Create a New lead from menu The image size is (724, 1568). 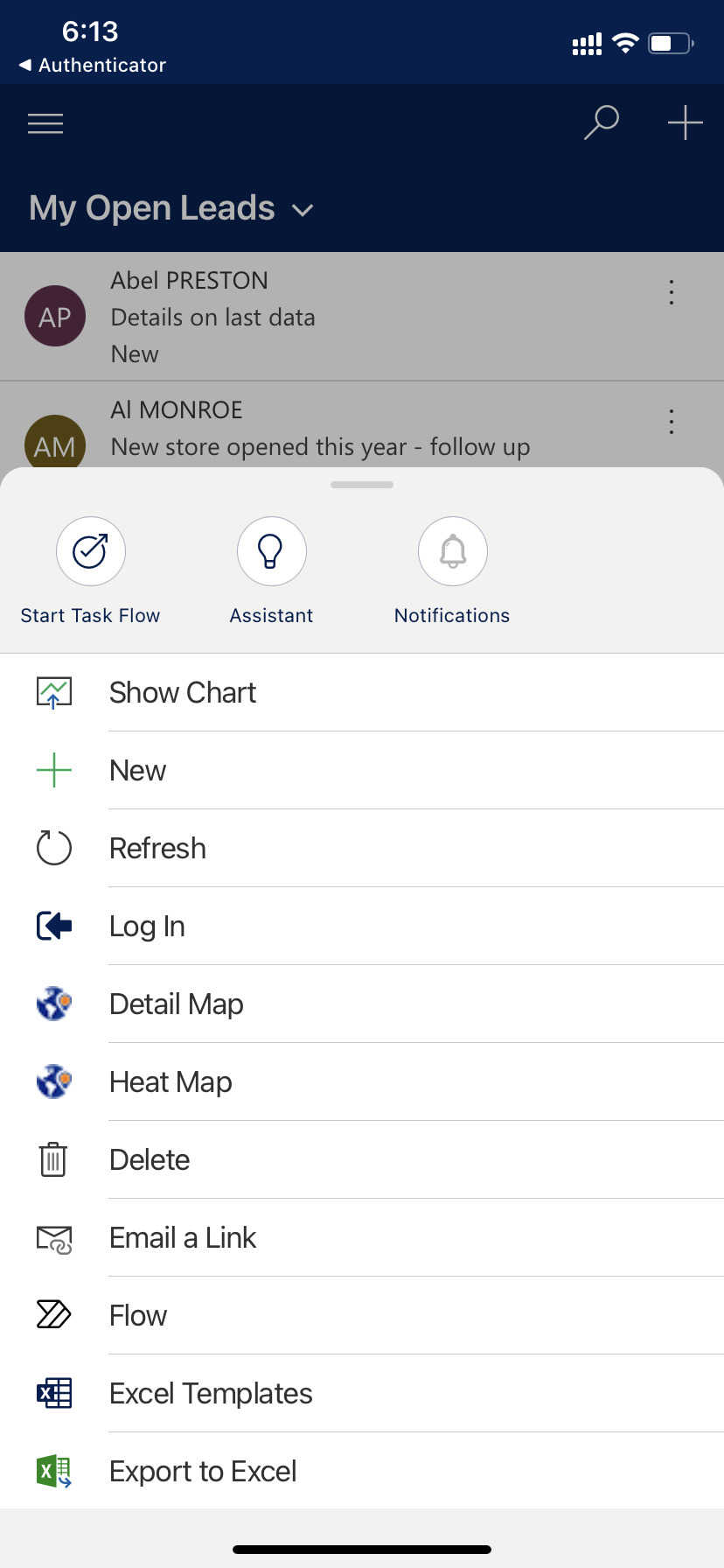pos(137,771)
